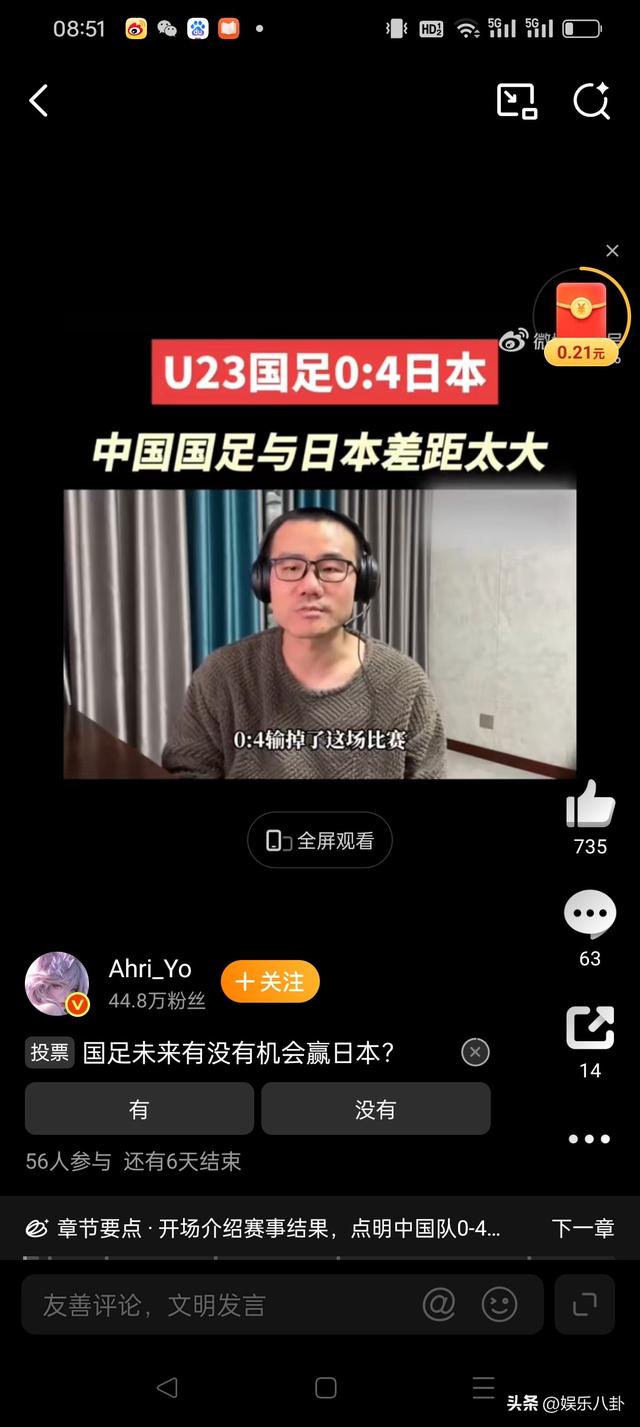Vote 没有 in the poll
This screenshot has width=640, height=1427.
click(x=376, y=1109)
